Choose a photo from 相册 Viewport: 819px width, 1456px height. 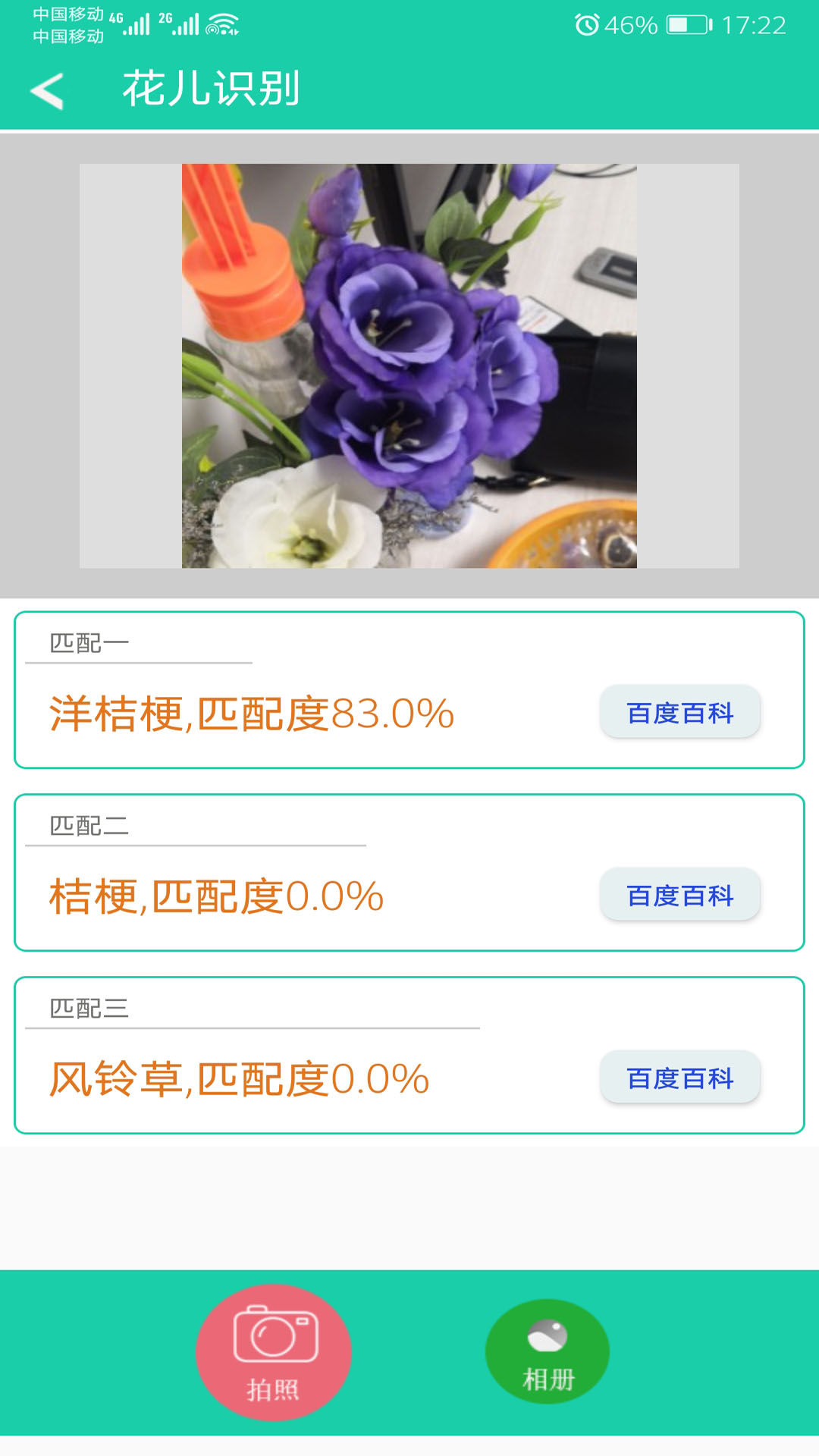tap(548, 1352)
